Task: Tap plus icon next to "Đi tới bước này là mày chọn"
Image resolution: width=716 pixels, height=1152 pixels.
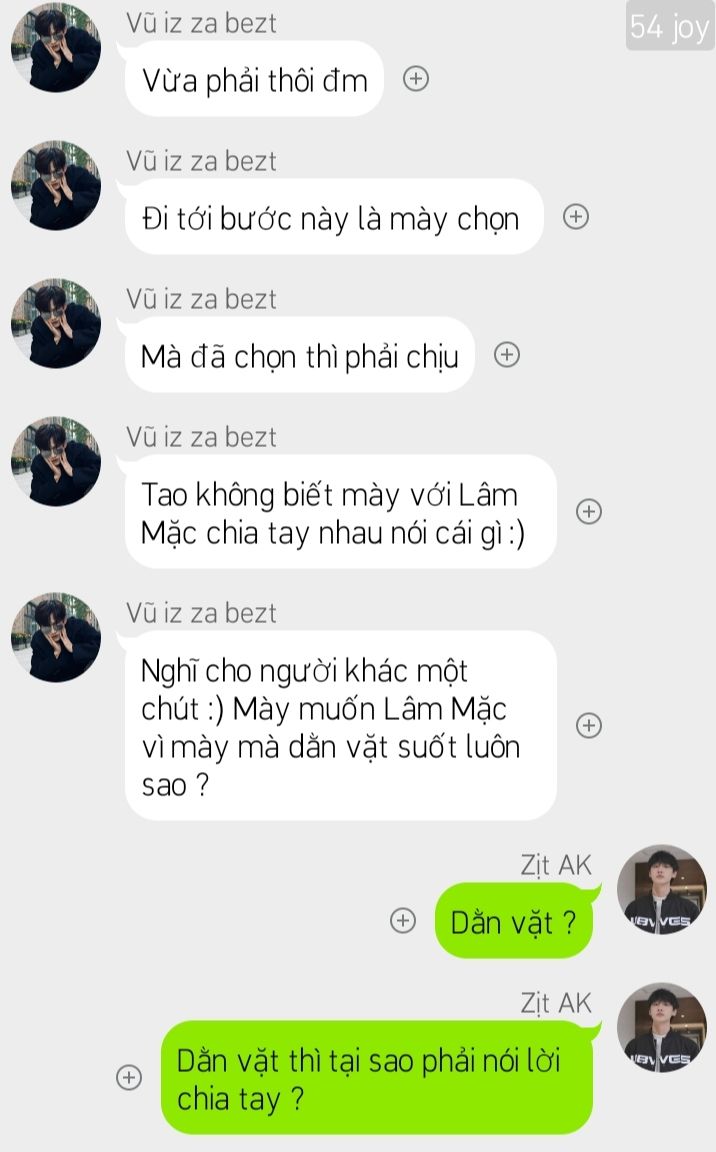Action: click(x=576, y=217)
